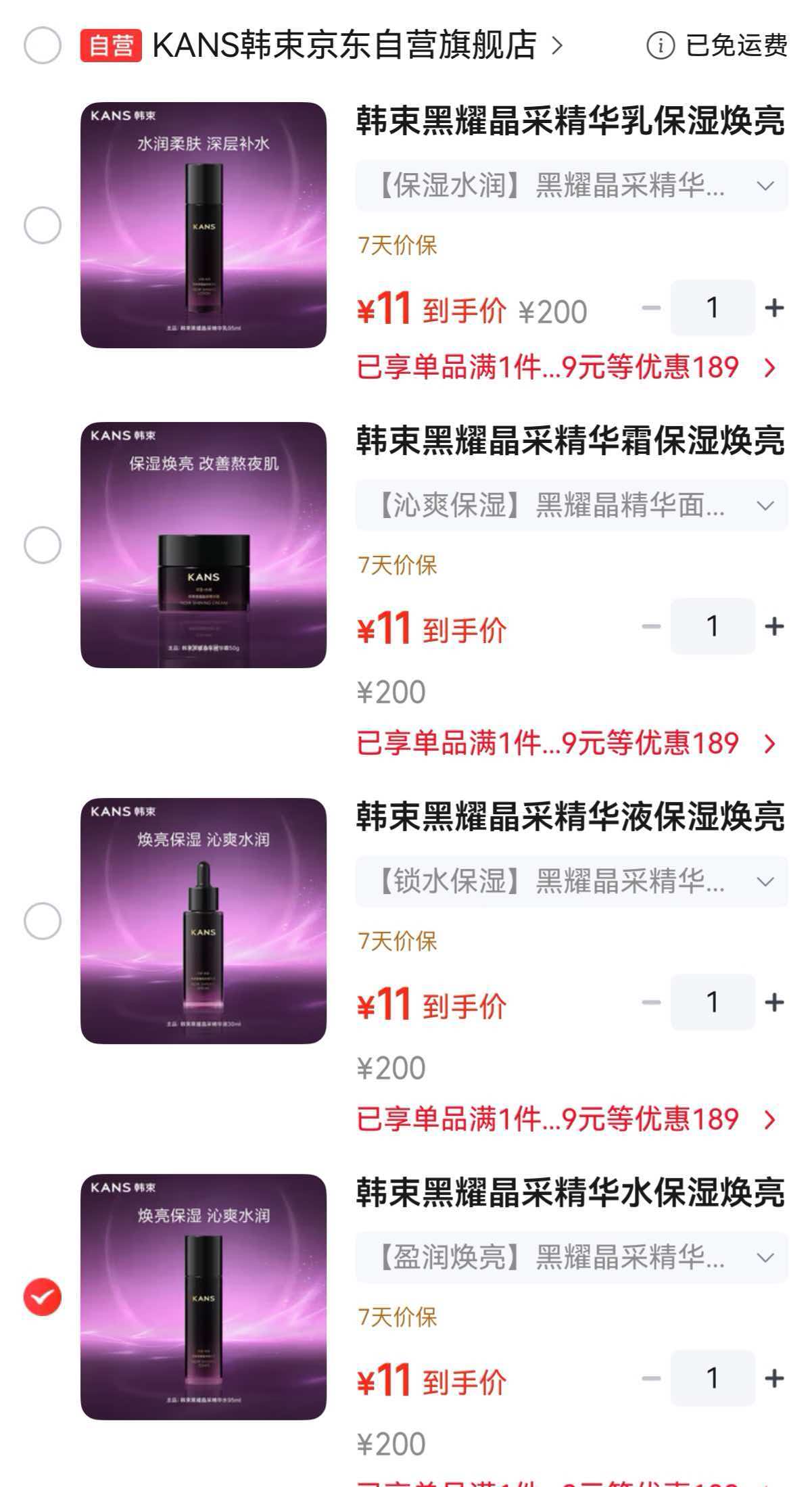This screenshot has width=812, height=1487.
Task: View discount details for 精华霜
Action: click(x=567, y=743)
